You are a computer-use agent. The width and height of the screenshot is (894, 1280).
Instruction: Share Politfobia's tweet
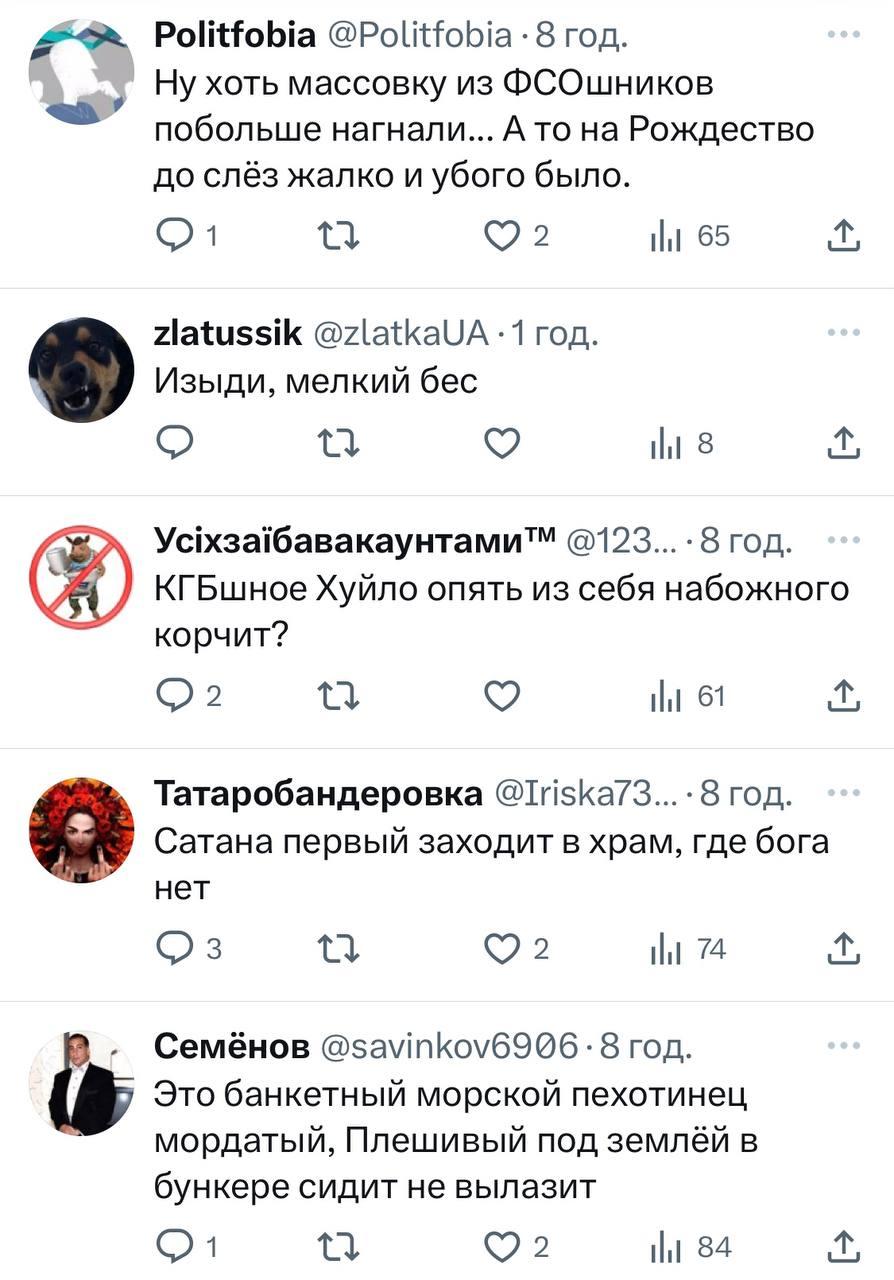tap(845, 236)
